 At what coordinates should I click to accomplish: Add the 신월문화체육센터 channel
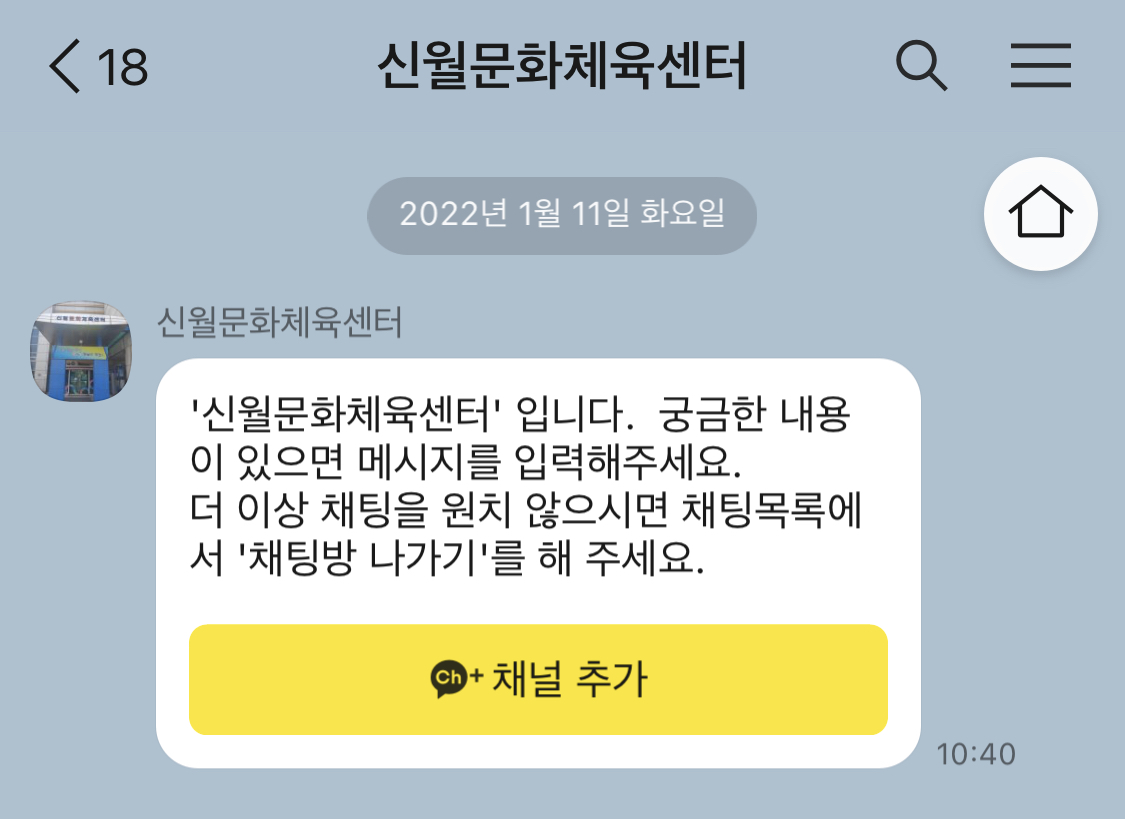(x=538, y=679)
